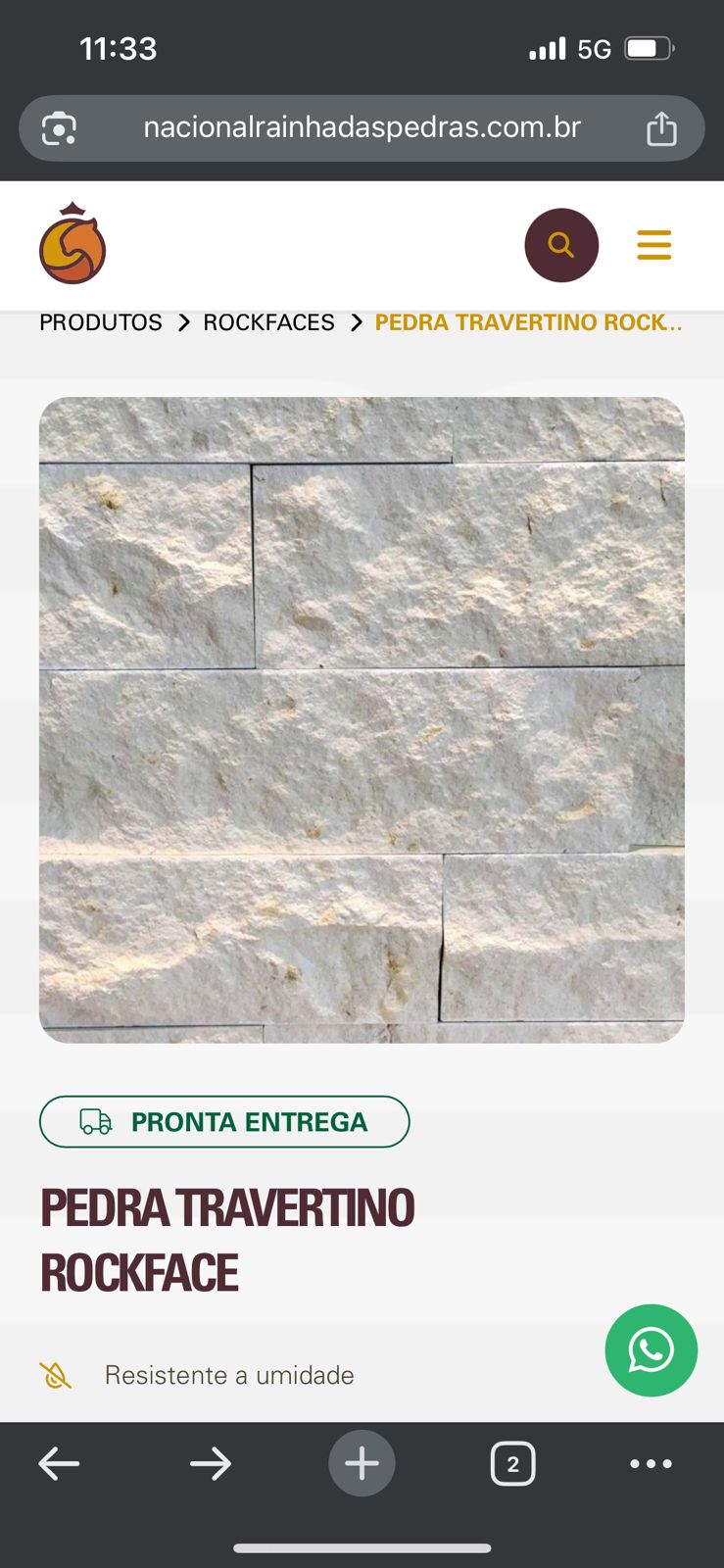Open the hamburger navigation menu
The width and height of the screenshot is (724, 1568).
pyautogui.click(x=653, y=245)
